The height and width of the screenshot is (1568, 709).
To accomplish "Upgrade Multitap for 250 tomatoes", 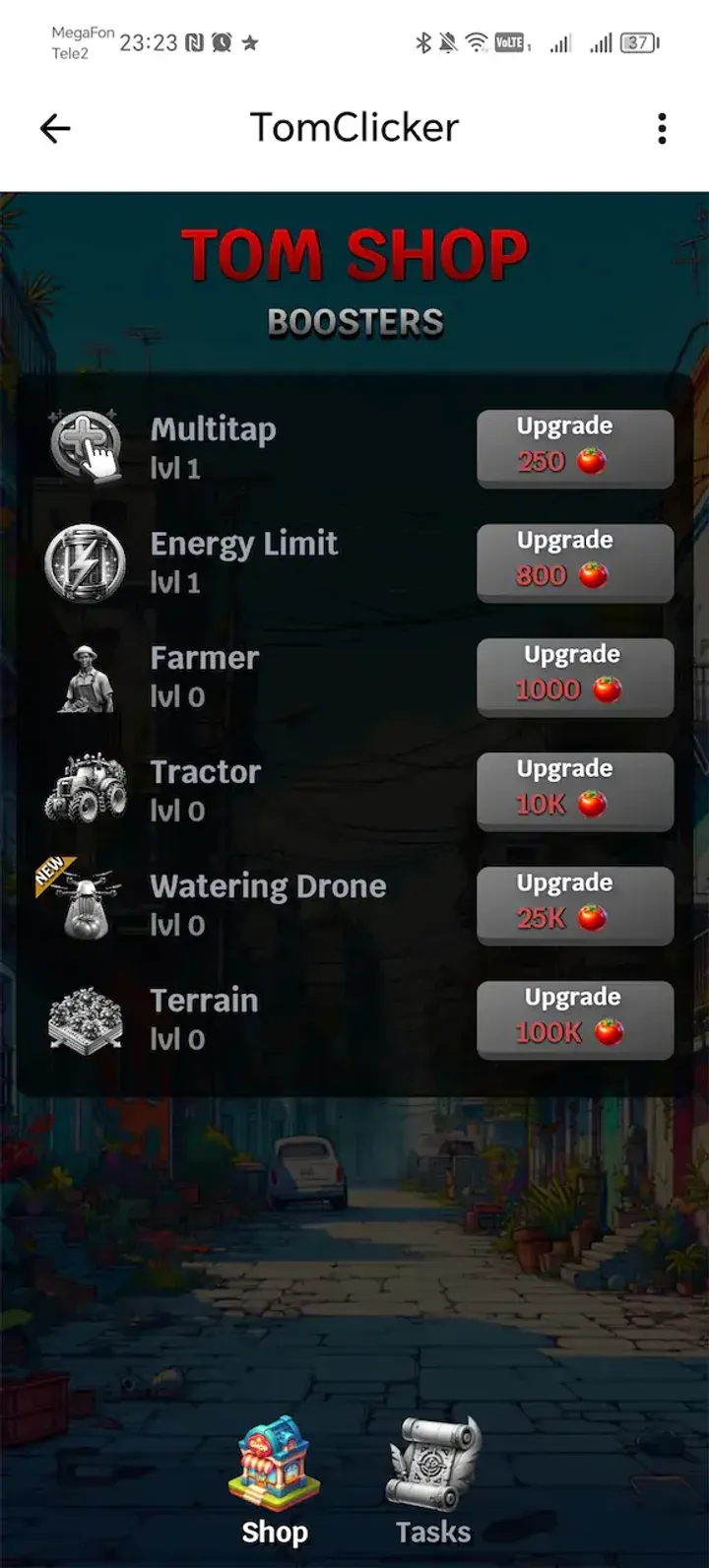I will (x=574, y=449).
